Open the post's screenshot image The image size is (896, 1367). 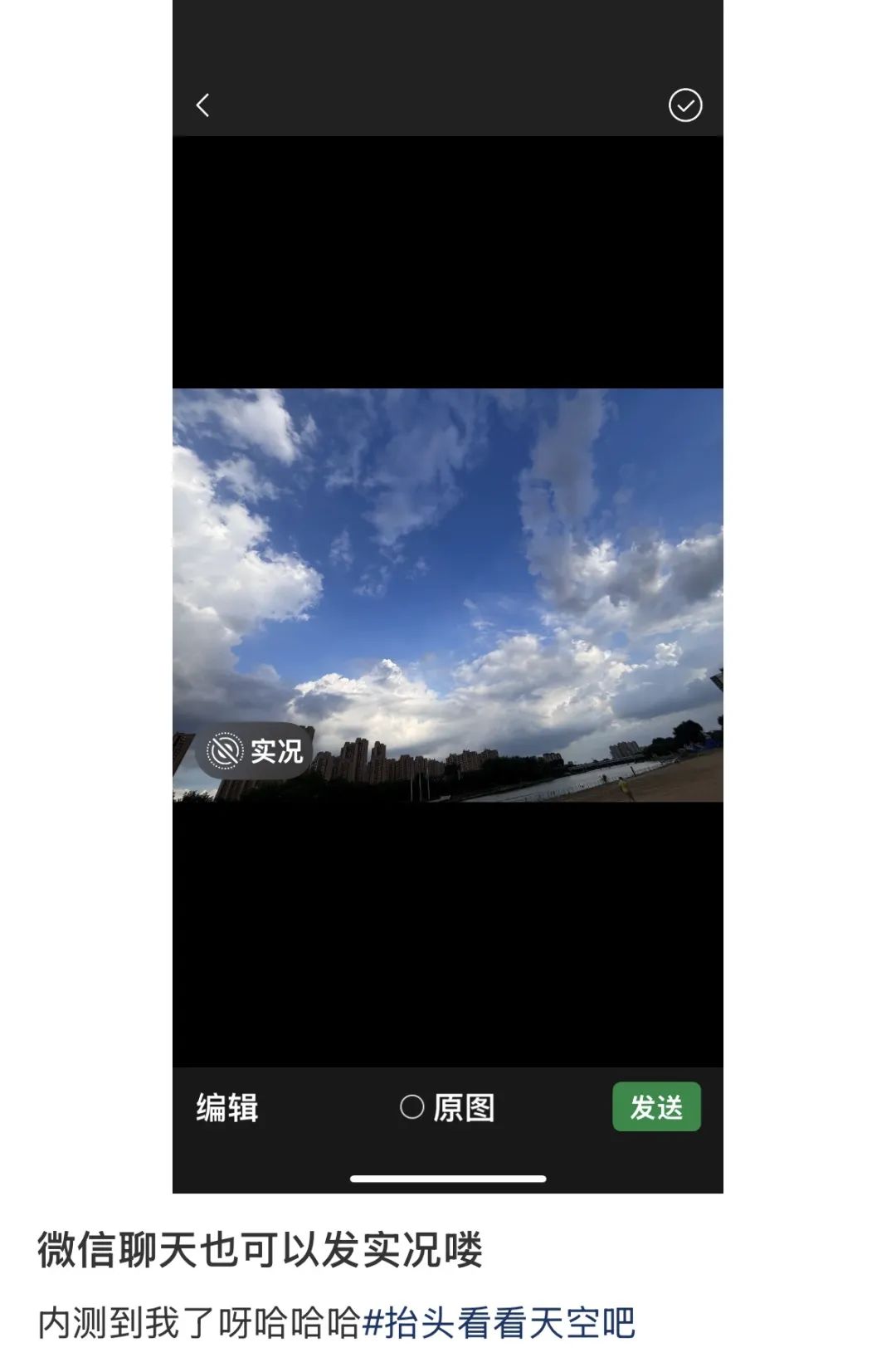click(447, 596)
